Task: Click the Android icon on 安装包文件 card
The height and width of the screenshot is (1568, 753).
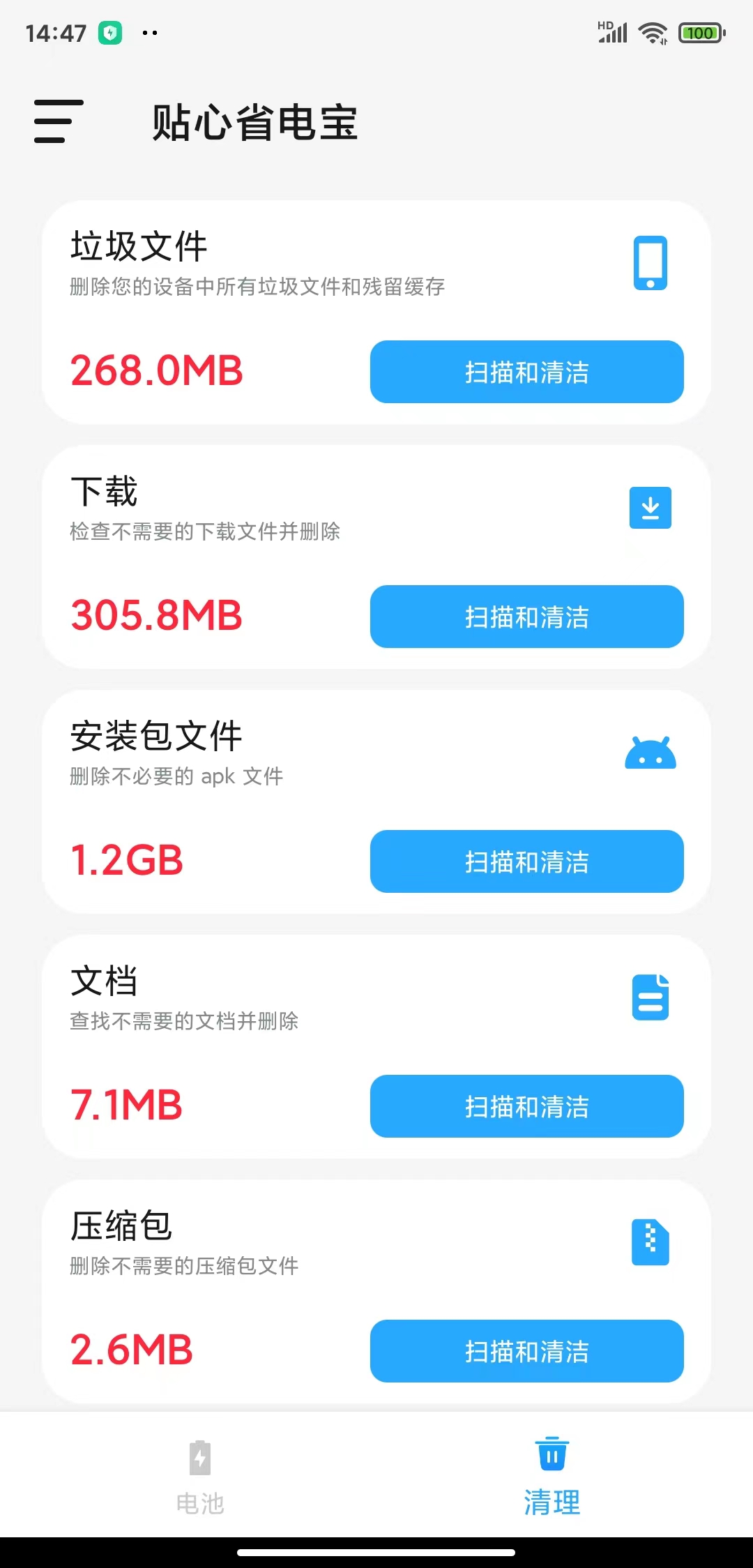Action: (x=650, y=753)
